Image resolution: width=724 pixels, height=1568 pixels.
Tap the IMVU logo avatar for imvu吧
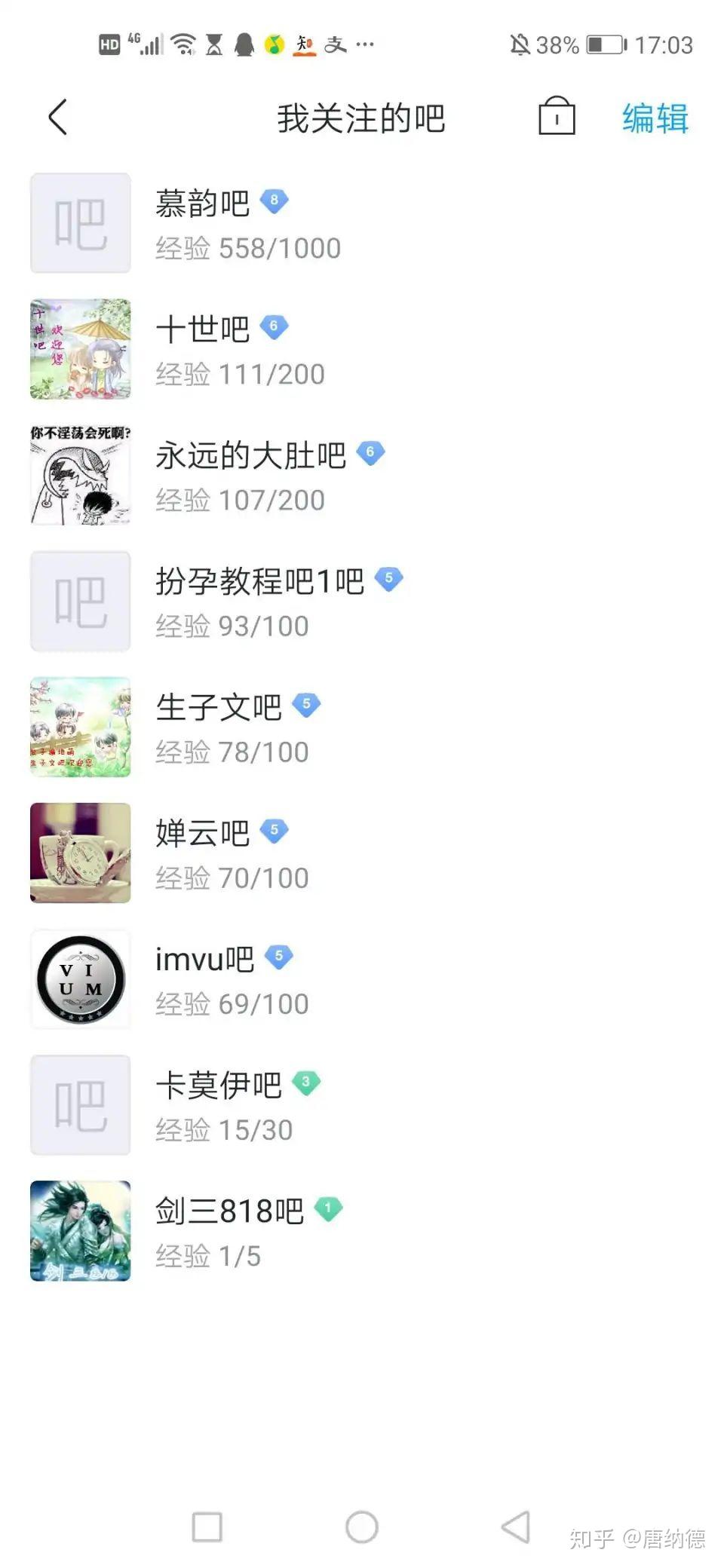pos(80,978)
